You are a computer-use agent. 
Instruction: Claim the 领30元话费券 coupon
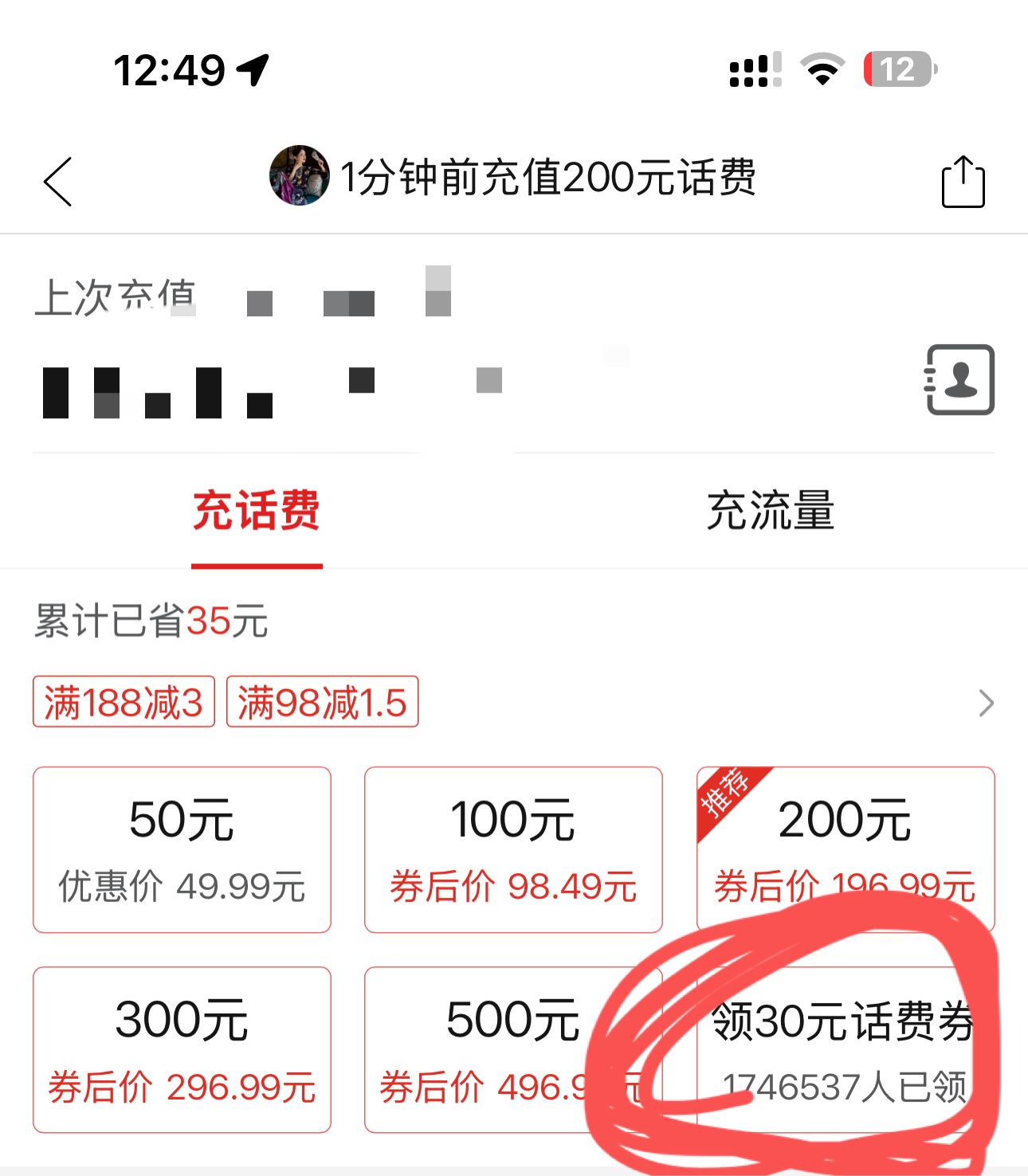click(843, 1049)
